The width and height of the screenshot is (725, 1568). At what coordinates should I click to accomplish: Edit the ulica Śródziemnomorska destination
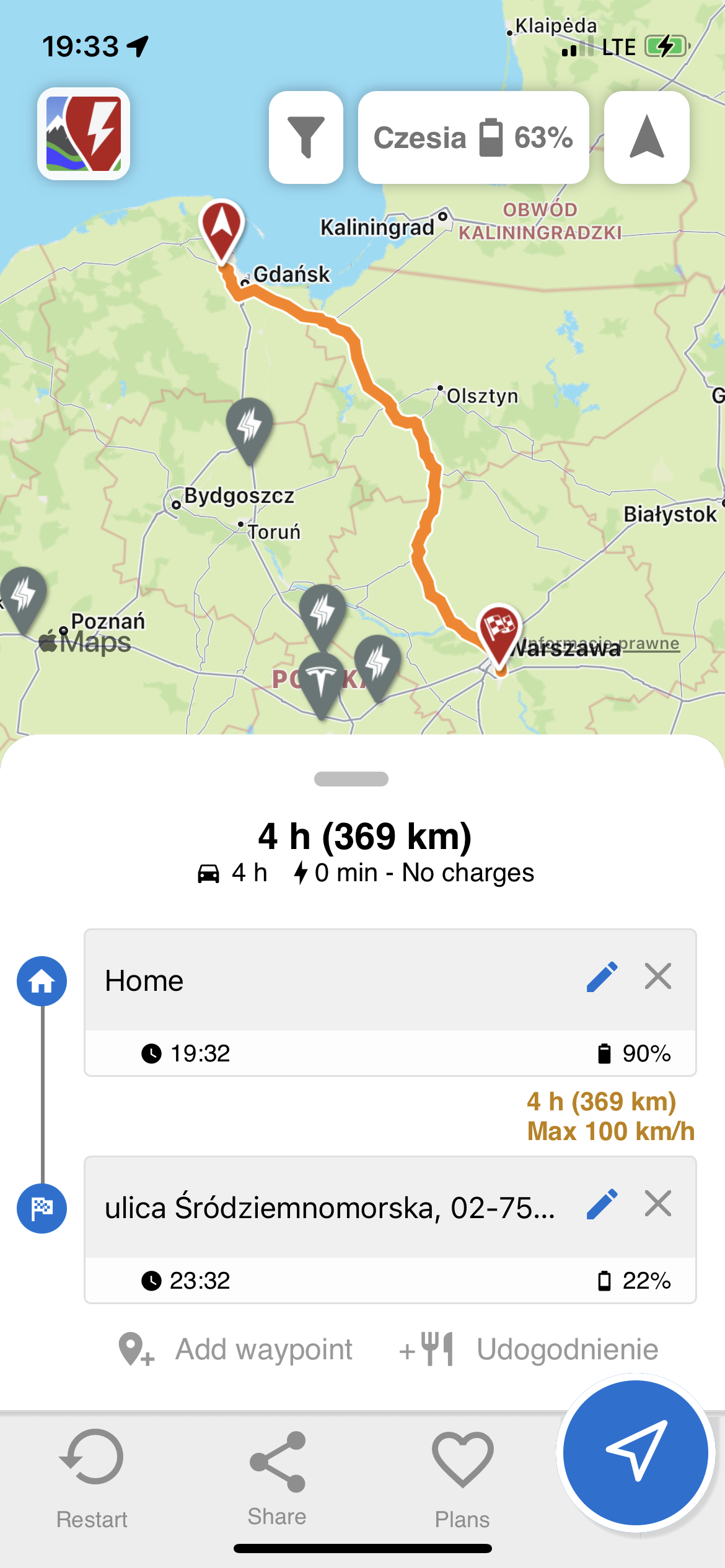(602, 1204)
